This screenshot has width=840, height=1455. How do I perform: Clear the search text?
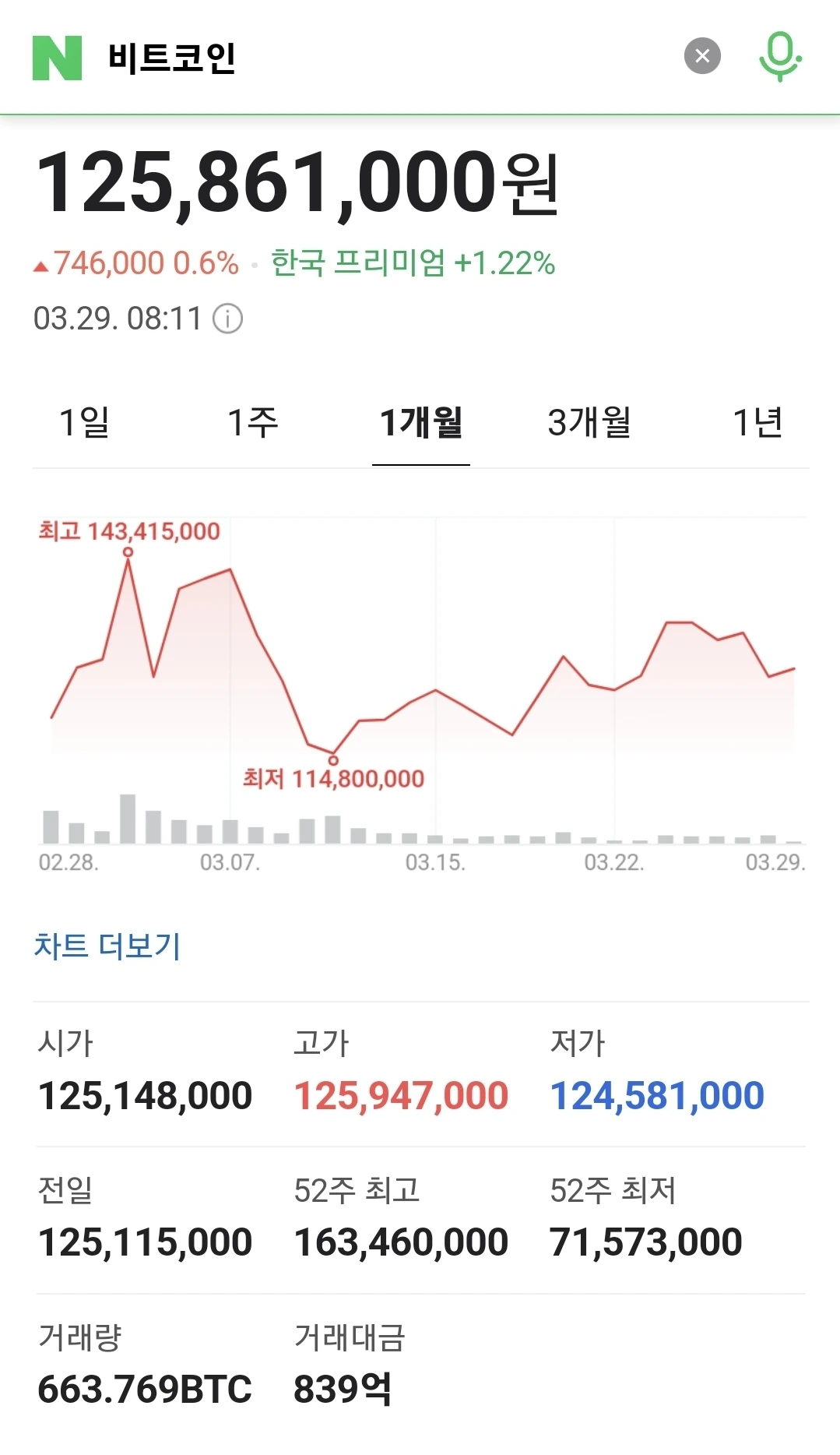pyautogui.click(x=701, y=56)
